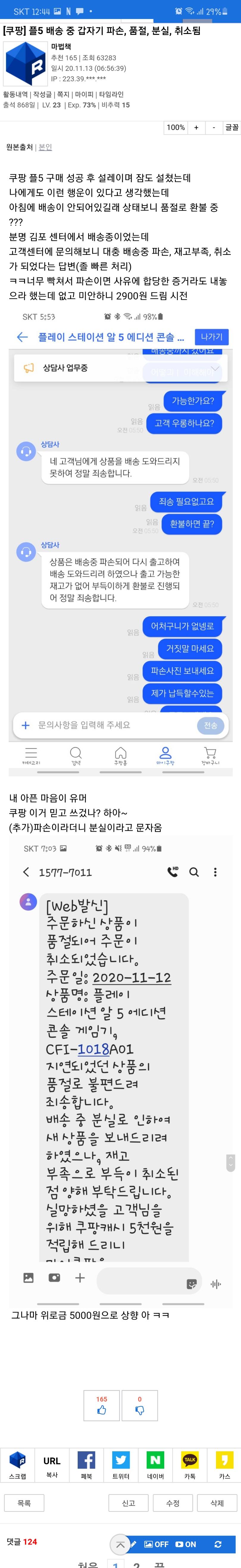Open the author's 타임라인

[111, 94]
